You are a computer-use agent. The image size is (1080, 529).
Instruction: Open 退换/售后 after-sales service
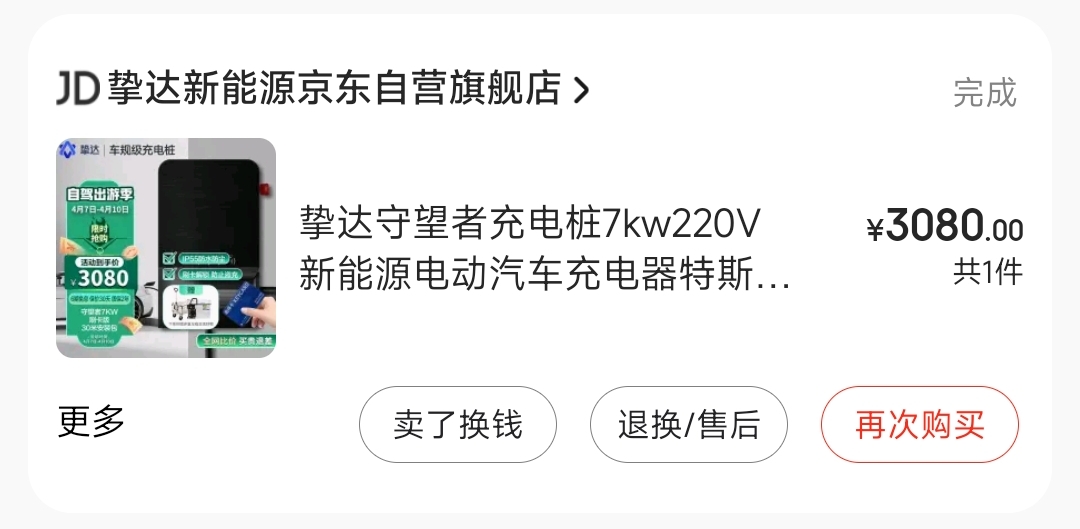point(688,425)
